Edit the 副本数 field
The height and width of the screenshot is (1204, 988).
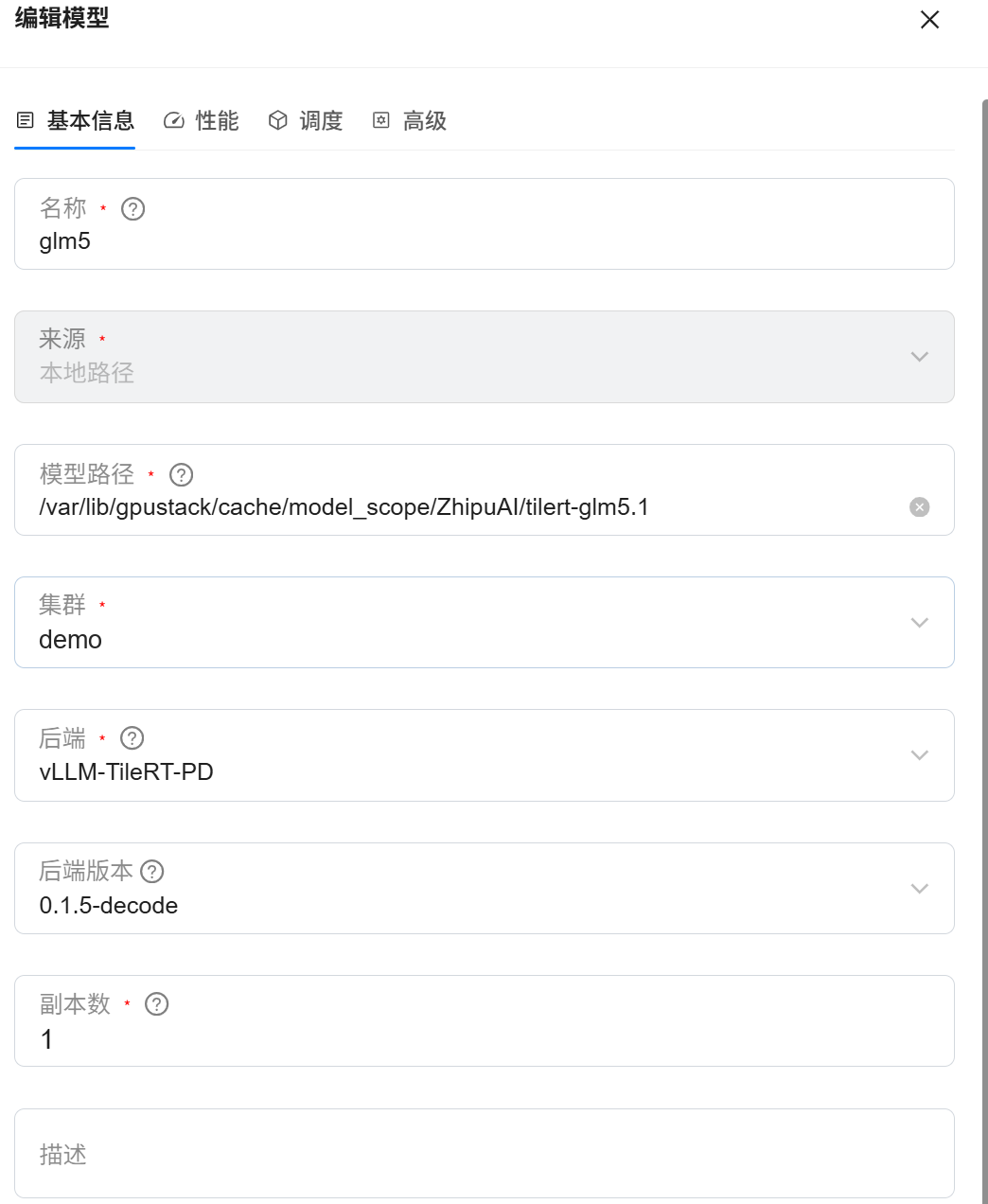485,1021
